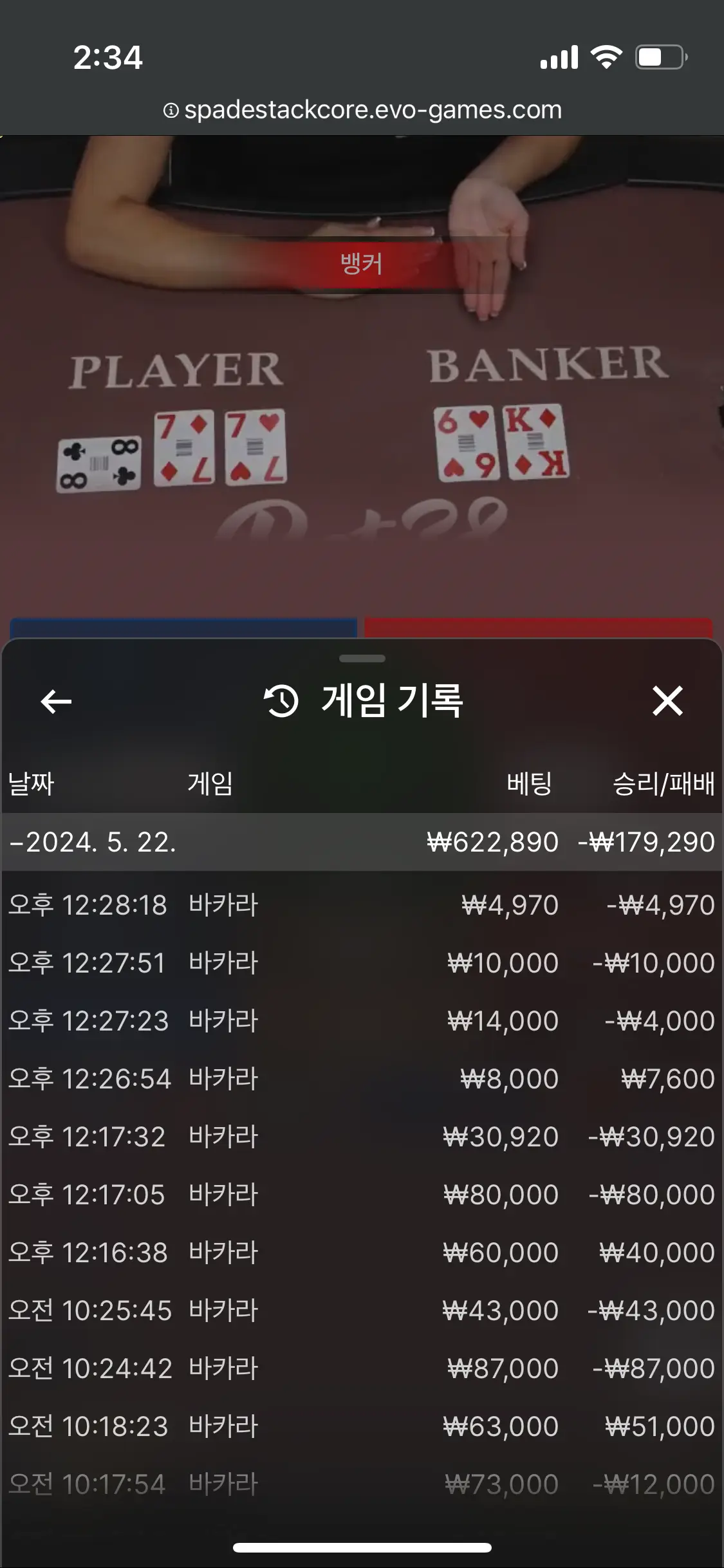Collapse the 2024. 5. 22. date group

click(362, 842)
